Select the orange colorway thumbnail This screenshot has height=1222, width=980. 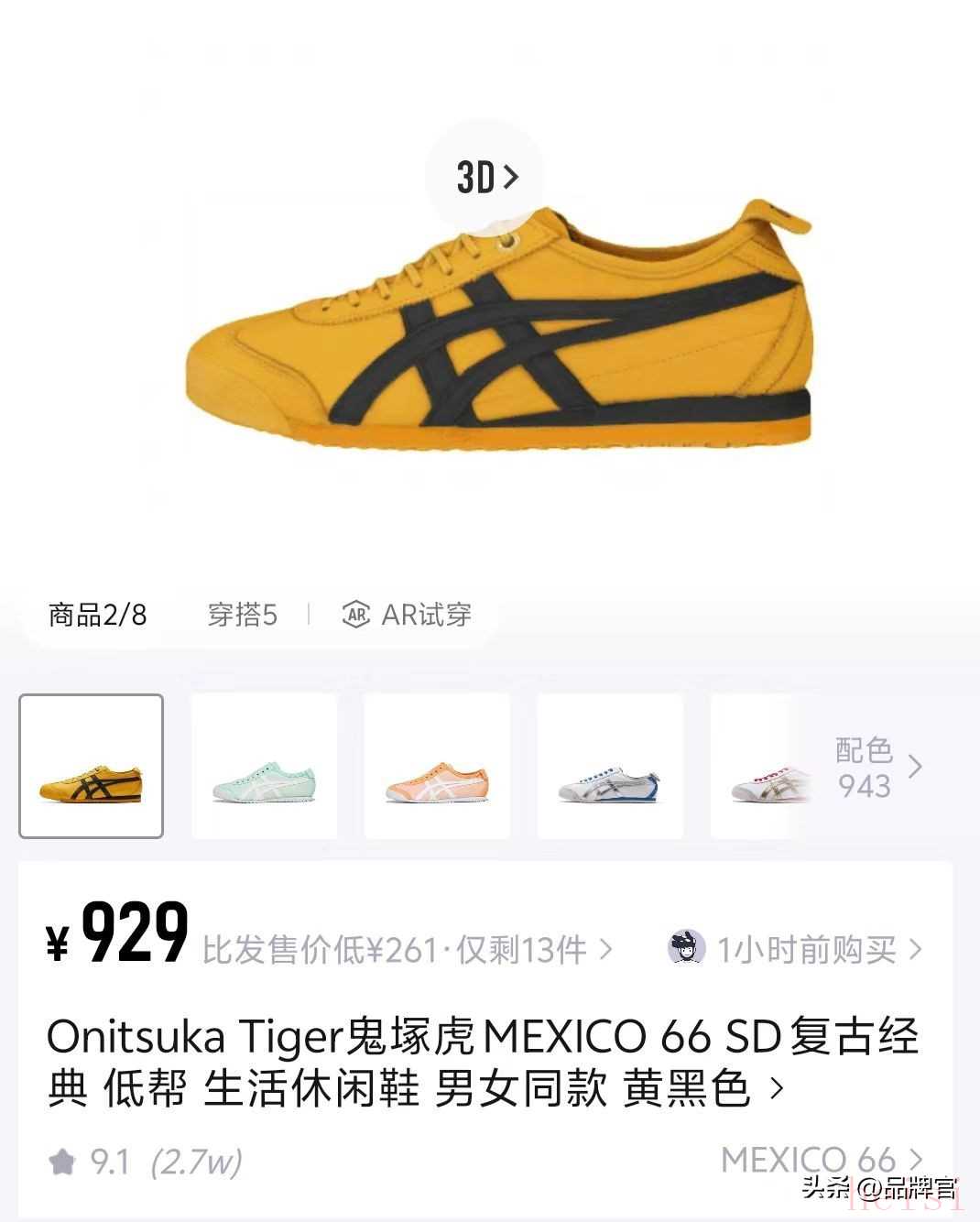(437, 766)
